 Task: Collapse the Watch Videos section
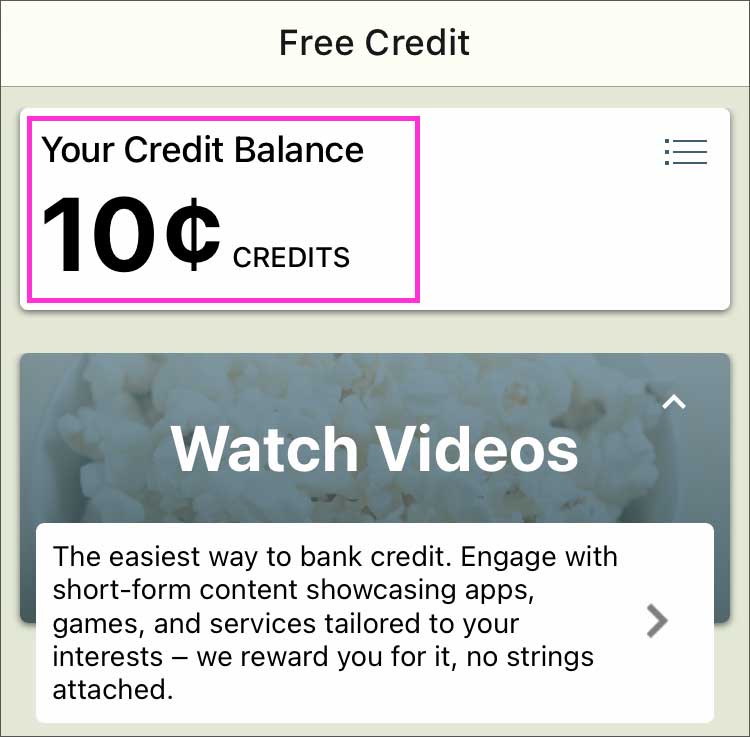point(674,402)
